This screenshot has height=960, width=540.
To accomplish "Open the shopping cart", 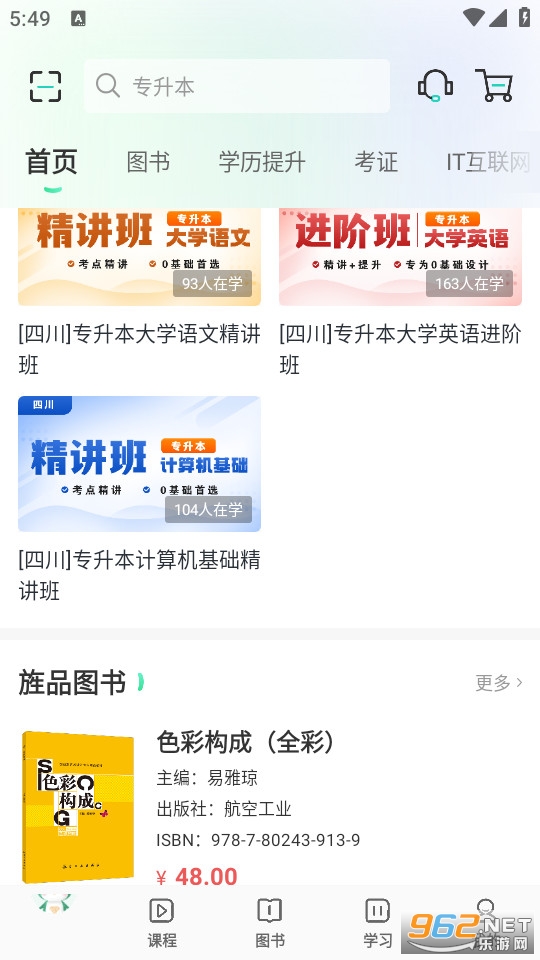I will 494,85.
